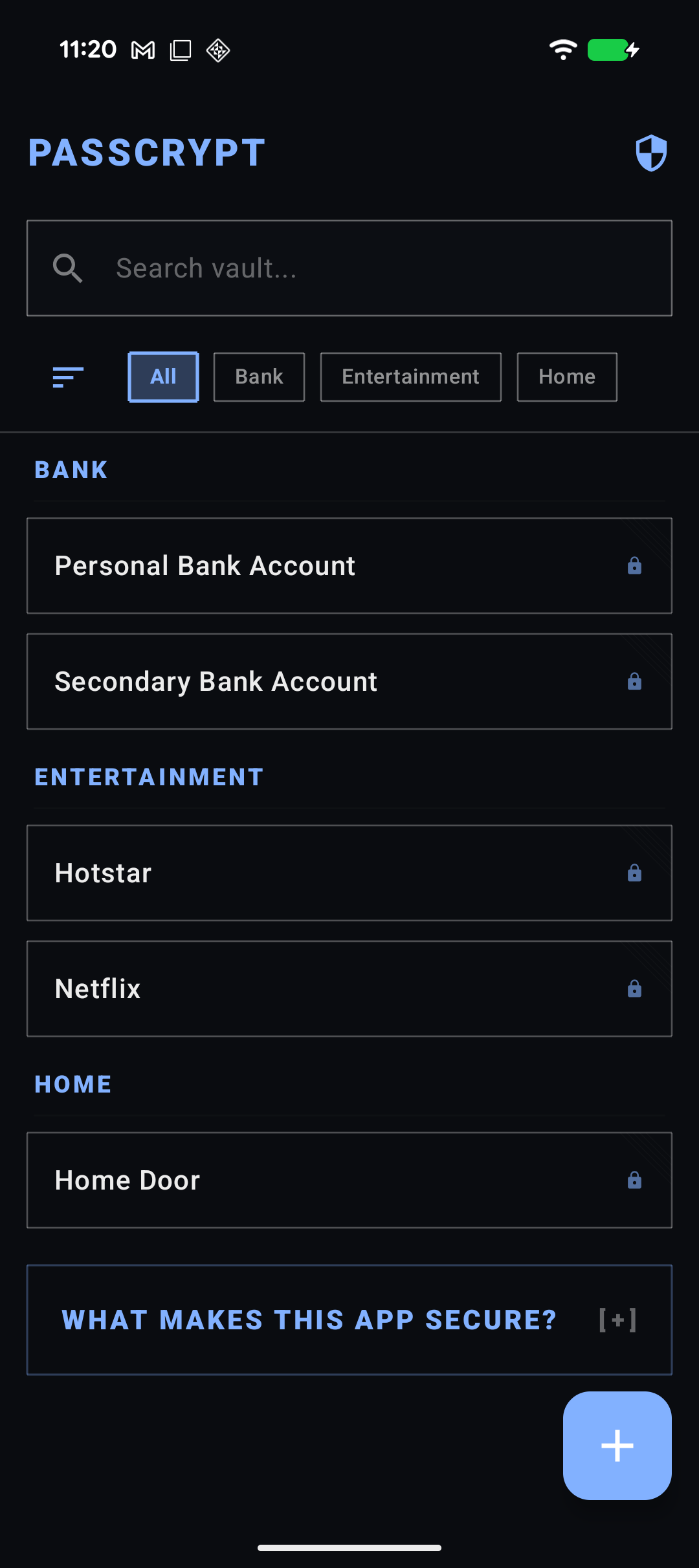The width and height of the screenshot is (699, 1568).
Task: Expand the WHAT MAKES THIS APP SECURE section
Action: point(309,1320)
